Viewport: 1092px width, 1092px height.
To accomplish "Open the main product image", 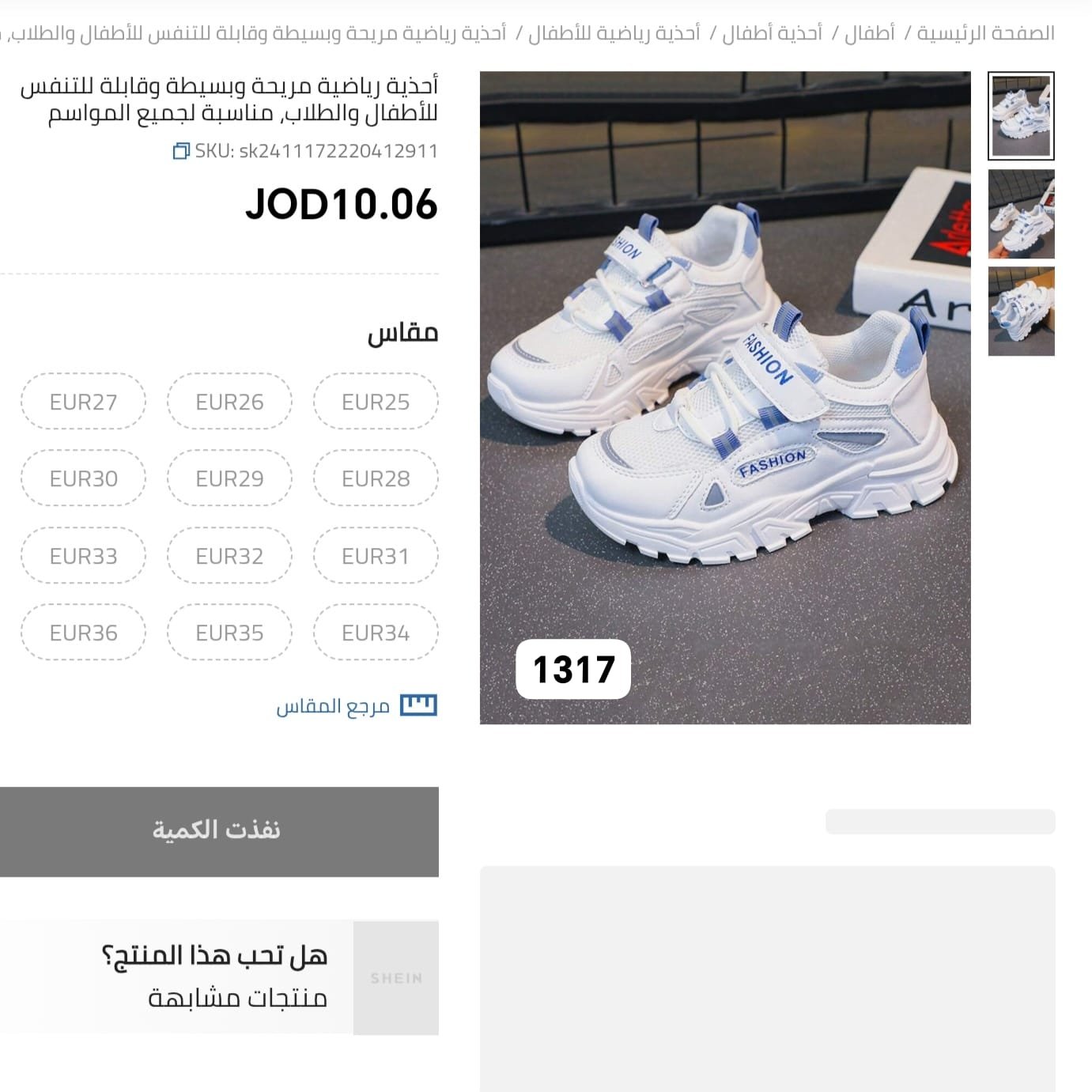I will pyautogui.click(x=725, y=397).
